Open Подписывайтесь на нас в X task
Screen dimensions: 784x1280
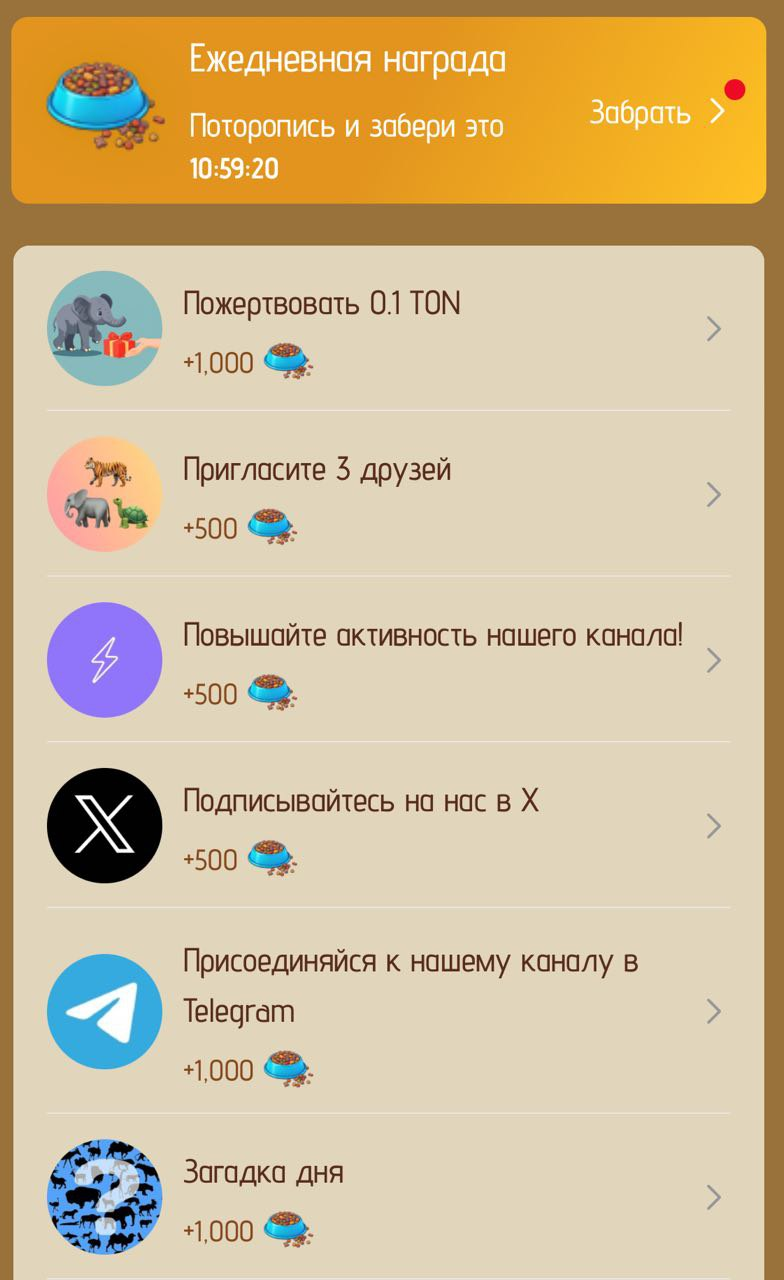388,826
